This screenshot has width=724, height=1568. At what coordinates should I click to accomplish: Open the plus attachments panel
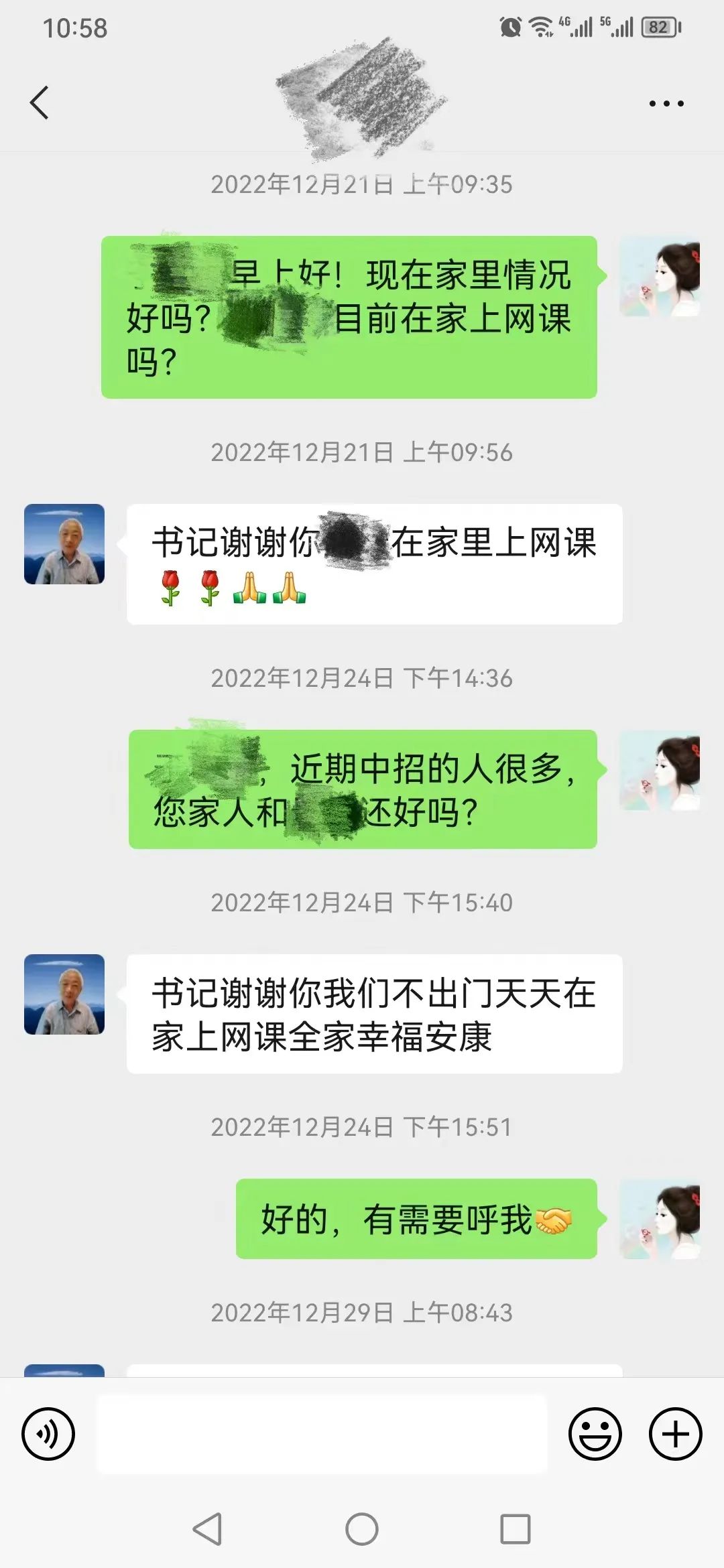click(x=675, y=1434)
